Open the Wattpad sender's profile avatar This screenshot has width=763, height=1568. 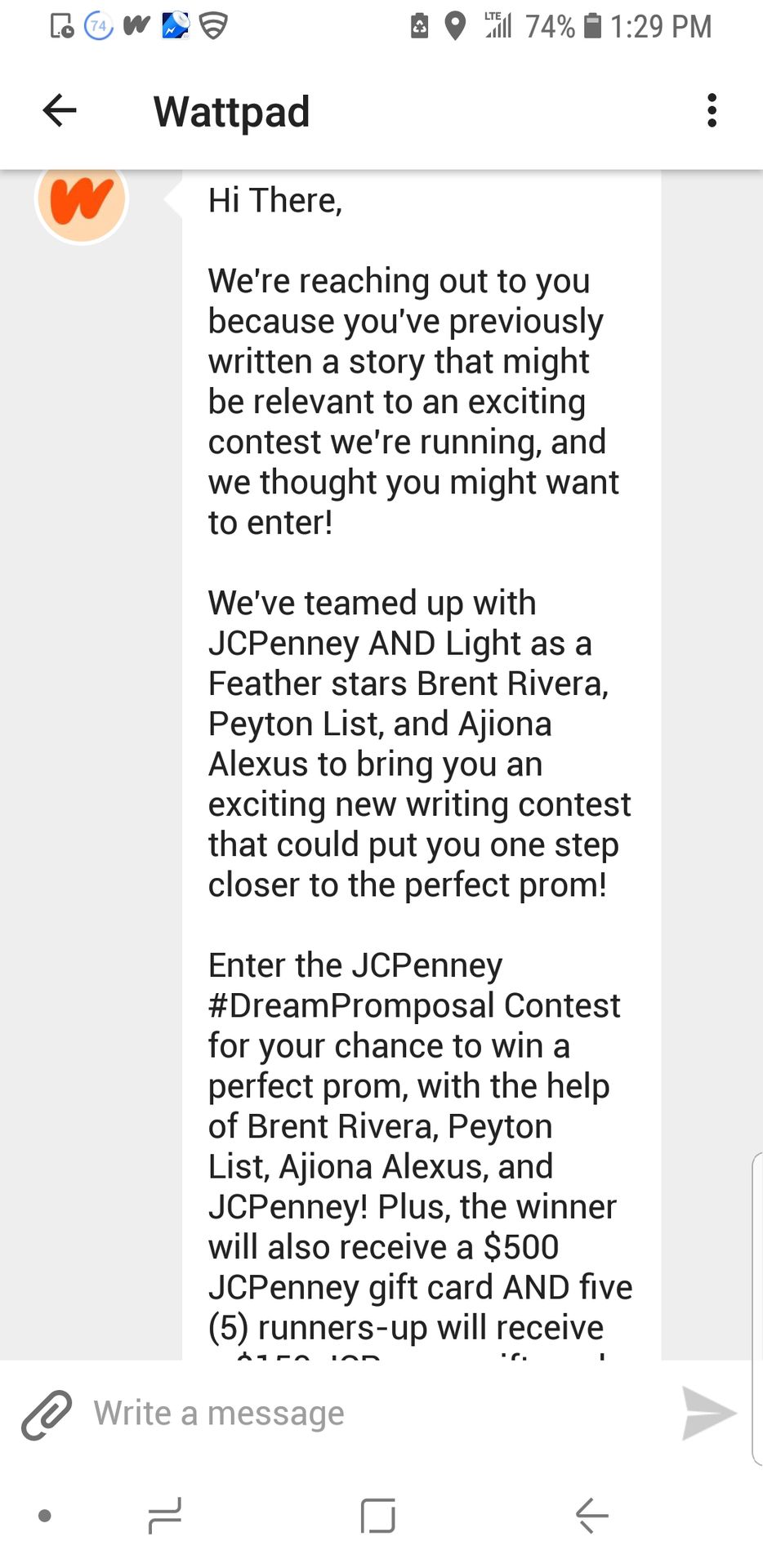click(x=82, y=198)
